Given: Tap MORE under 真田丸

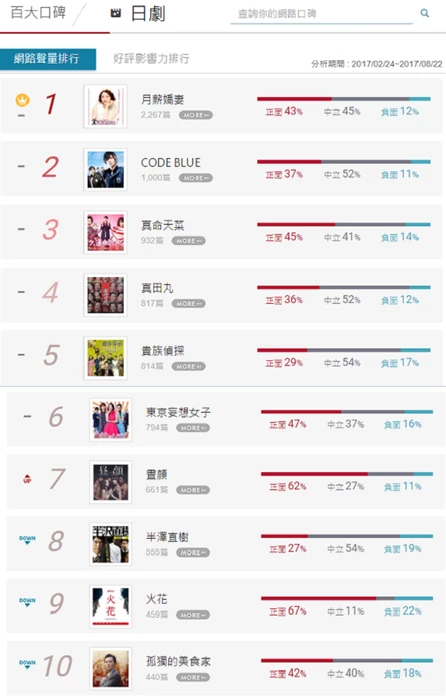Looking at the screenshot, I should point(188,304).
